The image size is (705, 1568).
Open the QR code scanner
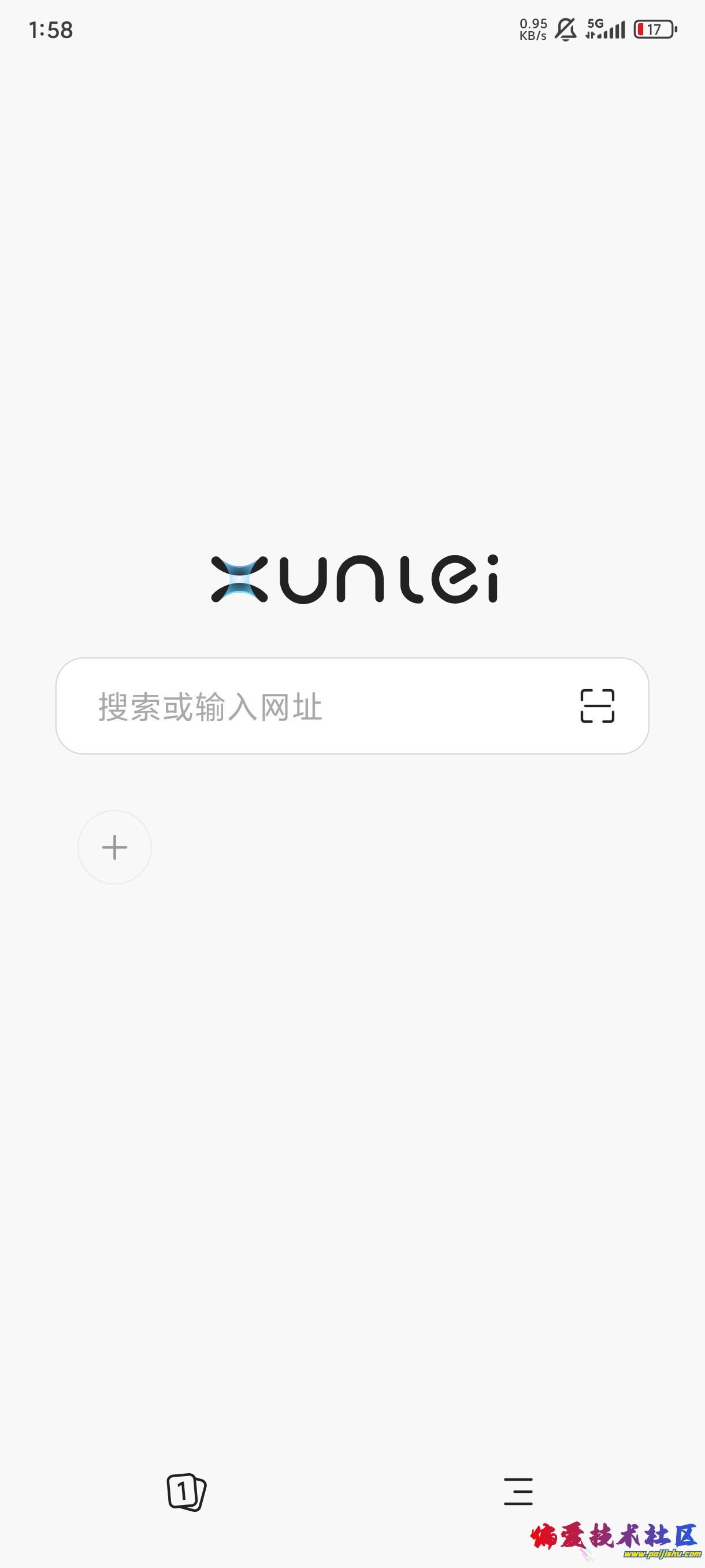[597, 706]
